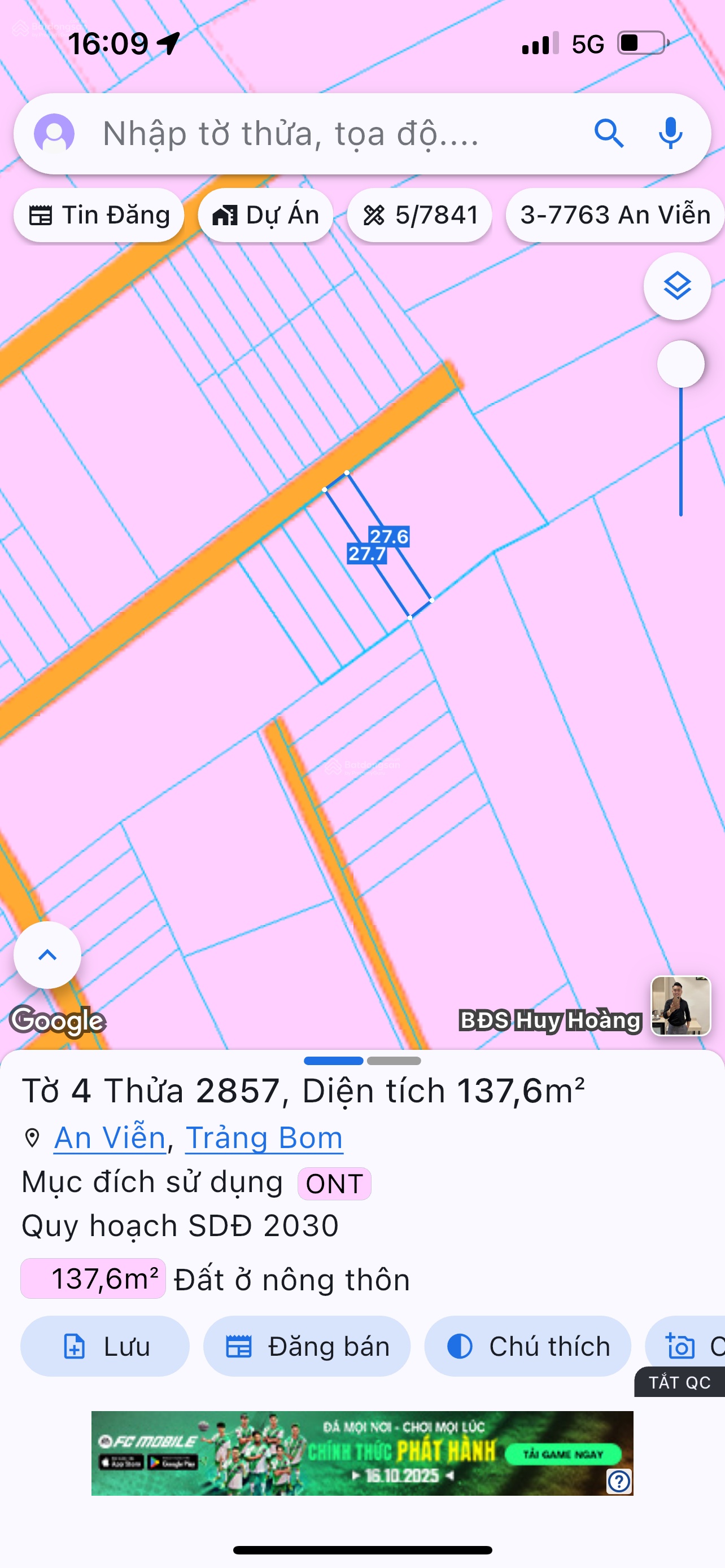Save the parcel with the Lưu button
Viewport: 725px width, 1568px height.
tap(104, 1346)
